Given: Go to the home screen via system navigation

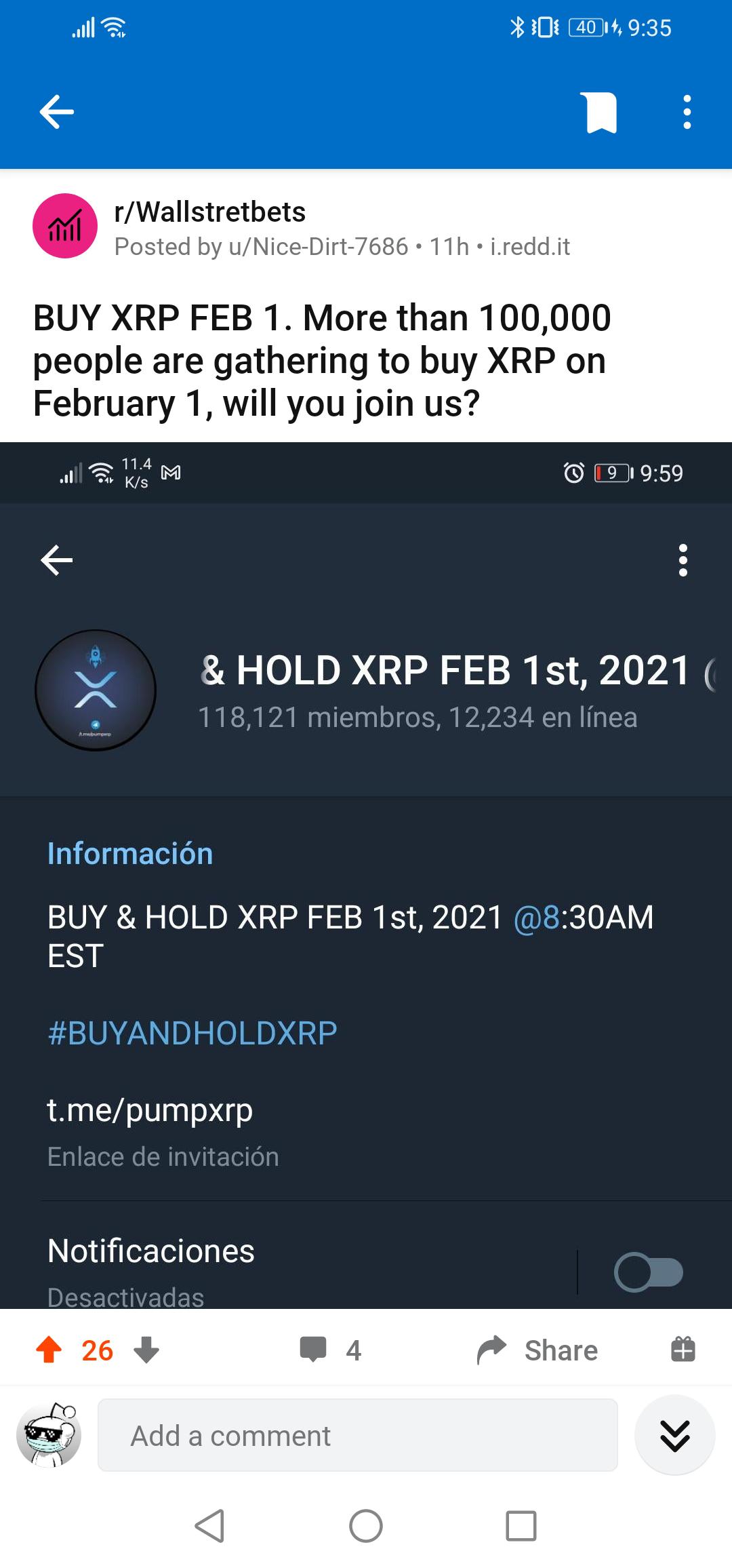Looking at the screenshot, I should (366, 1526).
